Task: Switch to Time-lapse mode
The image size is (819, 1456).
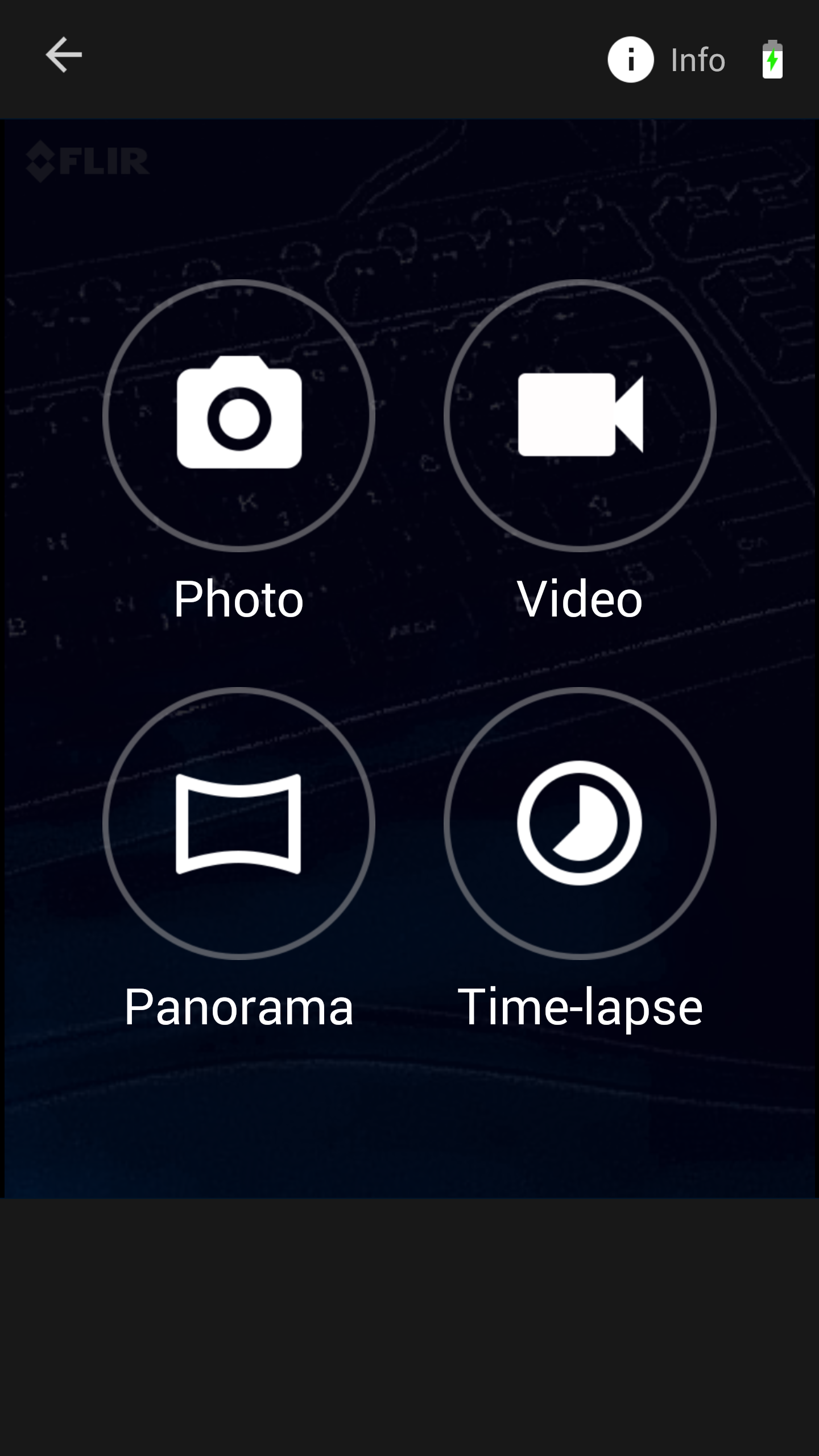Action: pos(580,824)
